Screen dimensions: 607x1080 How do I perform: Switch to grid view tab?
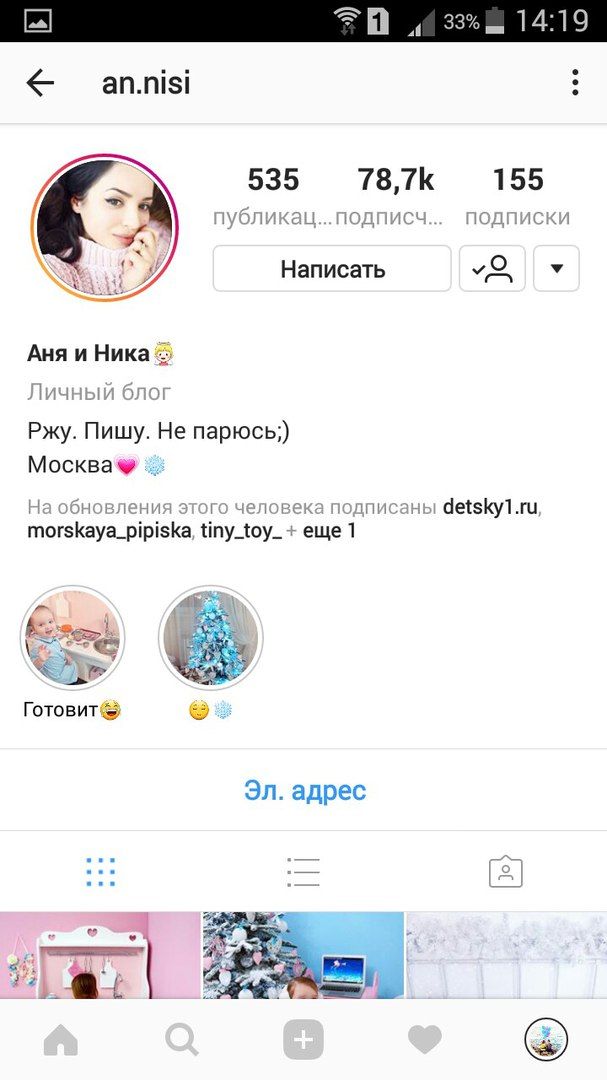pos(101,872)
